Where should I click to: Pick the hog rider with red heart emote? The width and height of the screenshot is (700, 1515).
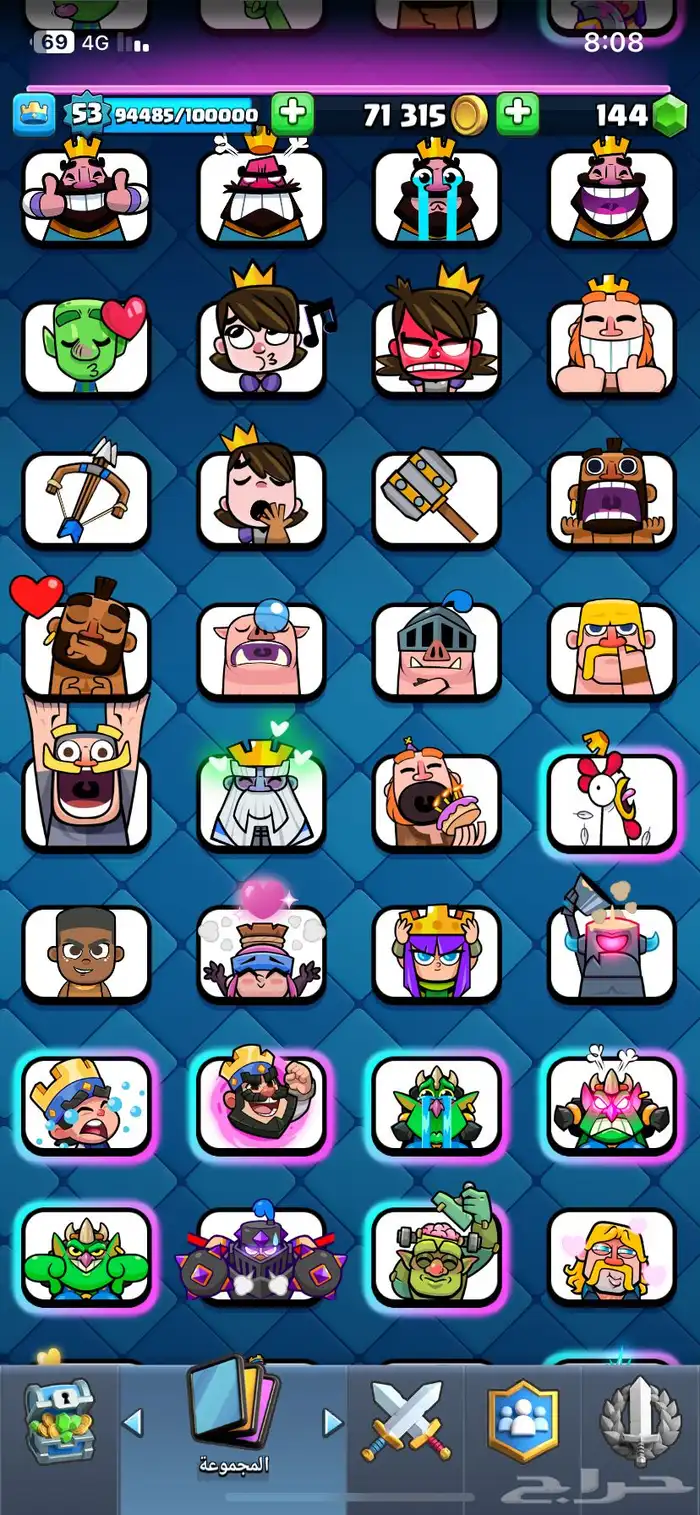(x=86, y=650)
